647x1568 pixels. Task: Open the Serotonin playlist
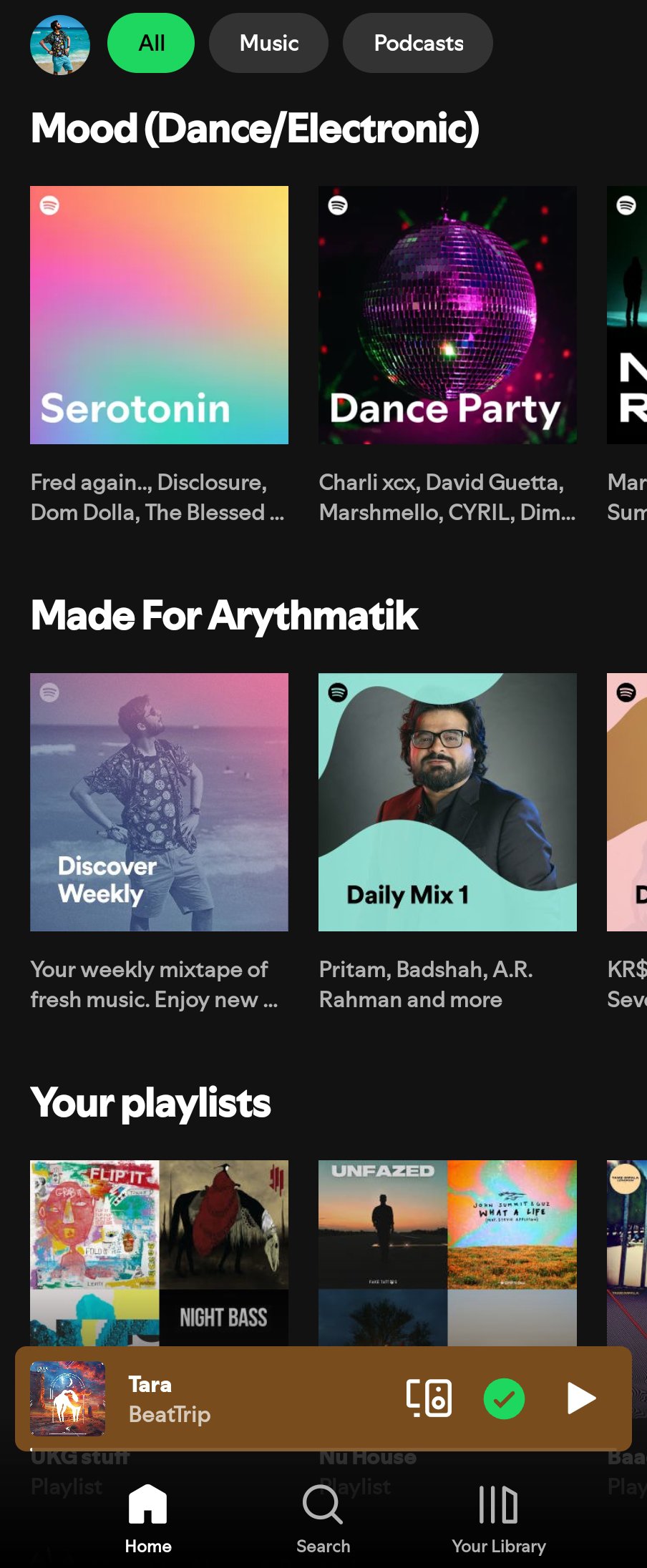tap(159, 315)
